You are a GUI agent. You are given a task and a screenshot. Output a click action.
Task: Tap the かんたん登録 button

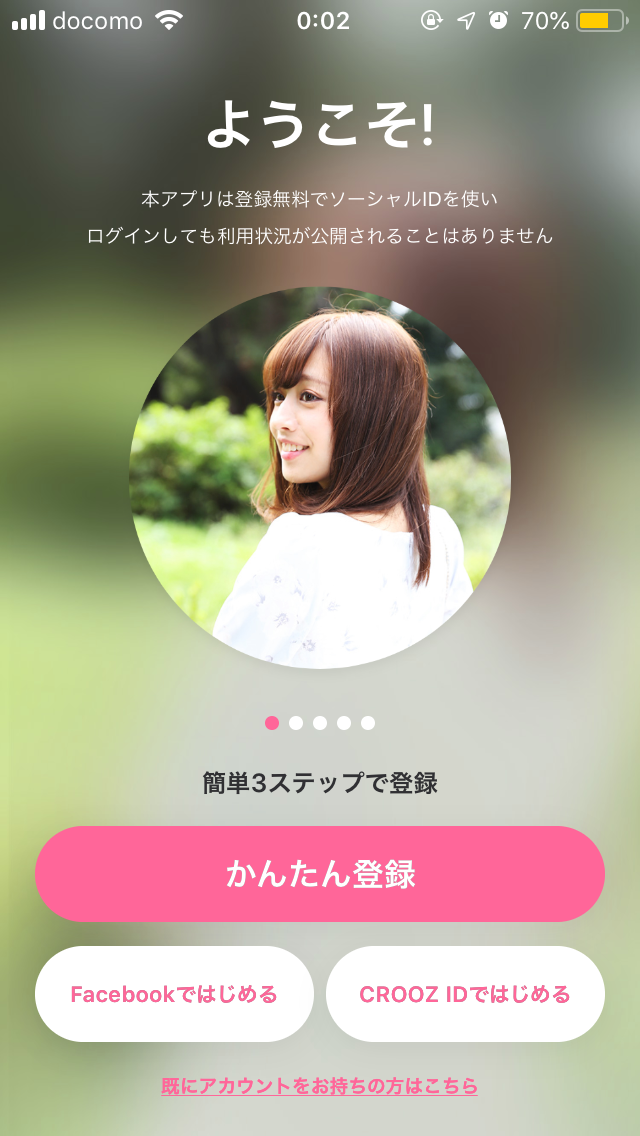[320, 873]
